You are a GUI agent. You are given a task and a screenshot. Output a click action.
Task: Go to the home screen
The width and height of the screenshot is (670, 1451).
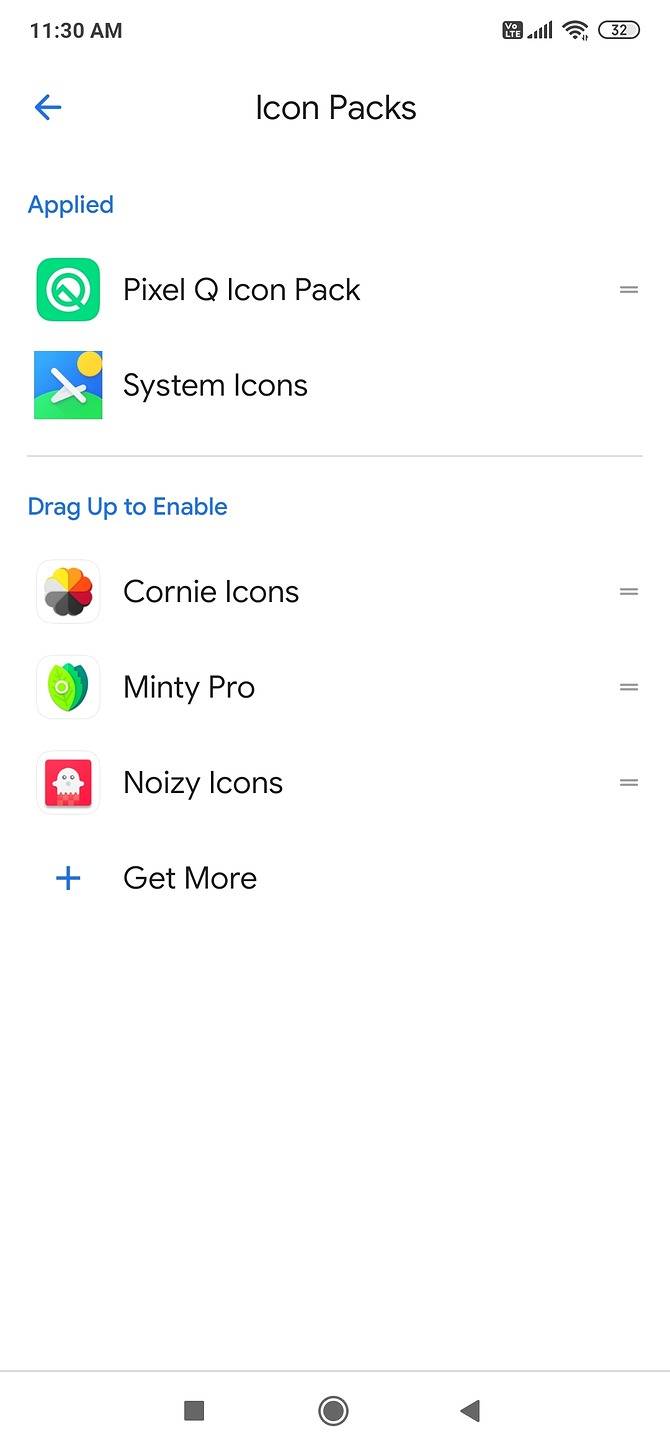click(333, 1411)
